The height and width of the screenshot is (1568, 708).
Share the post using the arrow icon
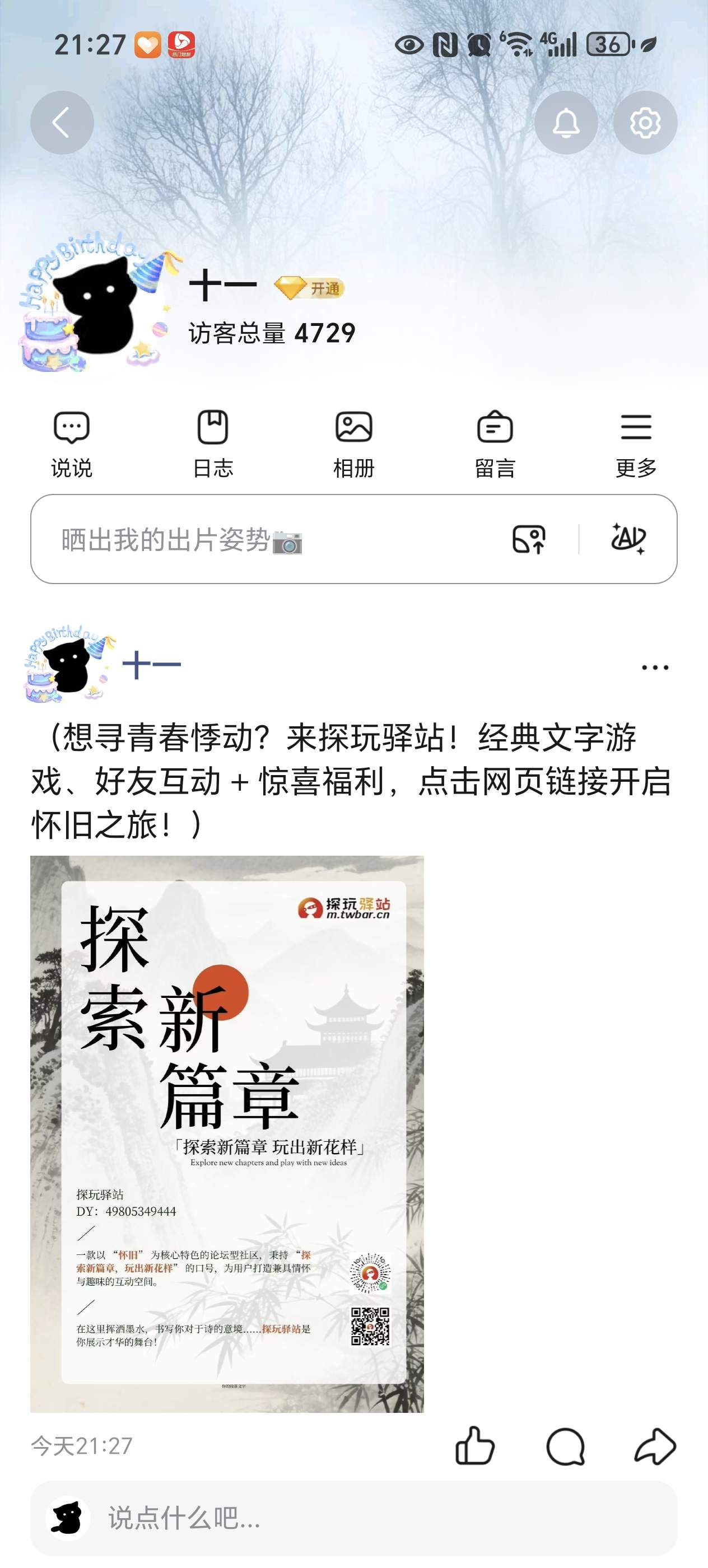tap(654, 1446)
